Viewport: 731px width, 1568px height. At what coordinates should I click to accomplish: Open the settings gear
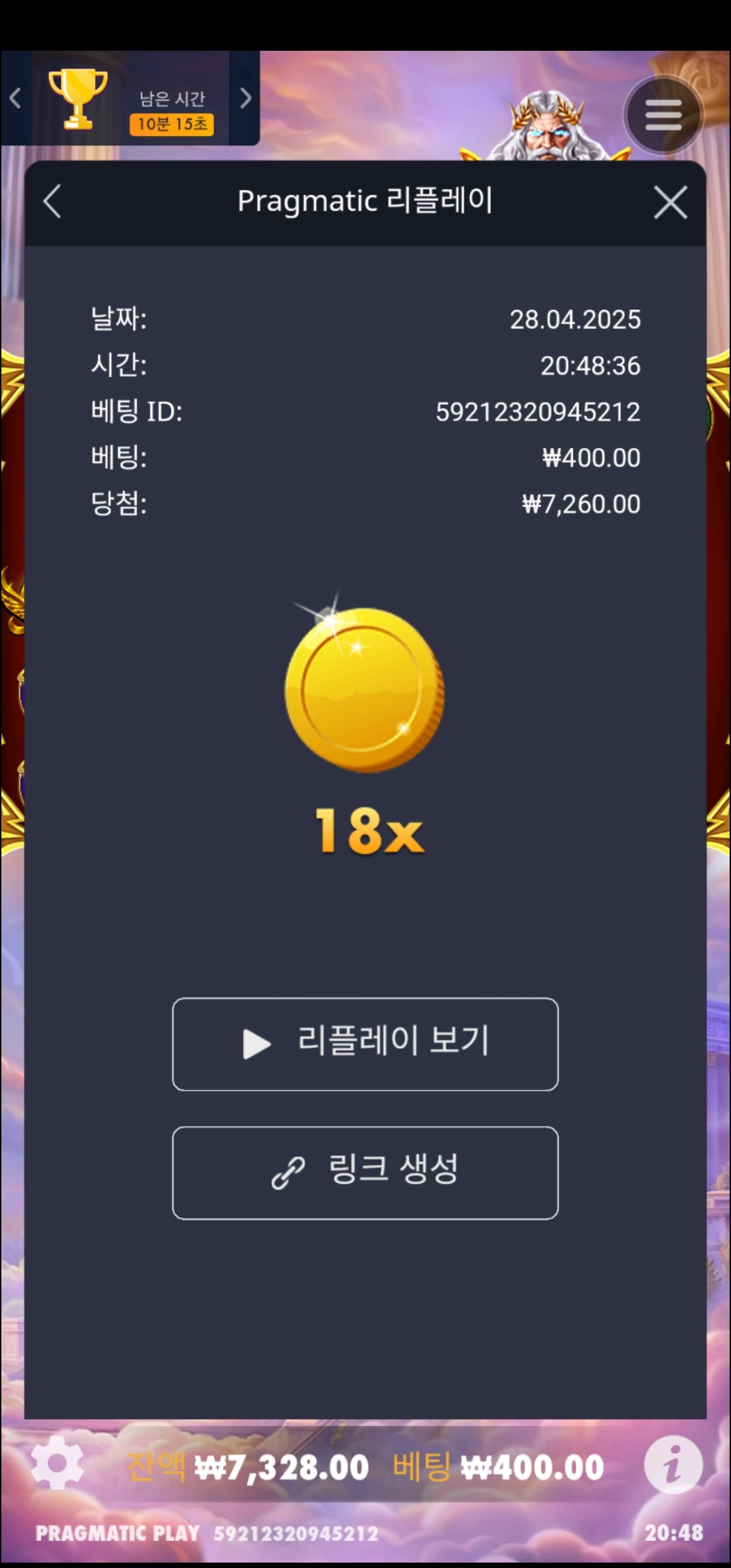tap(58, 1462)
